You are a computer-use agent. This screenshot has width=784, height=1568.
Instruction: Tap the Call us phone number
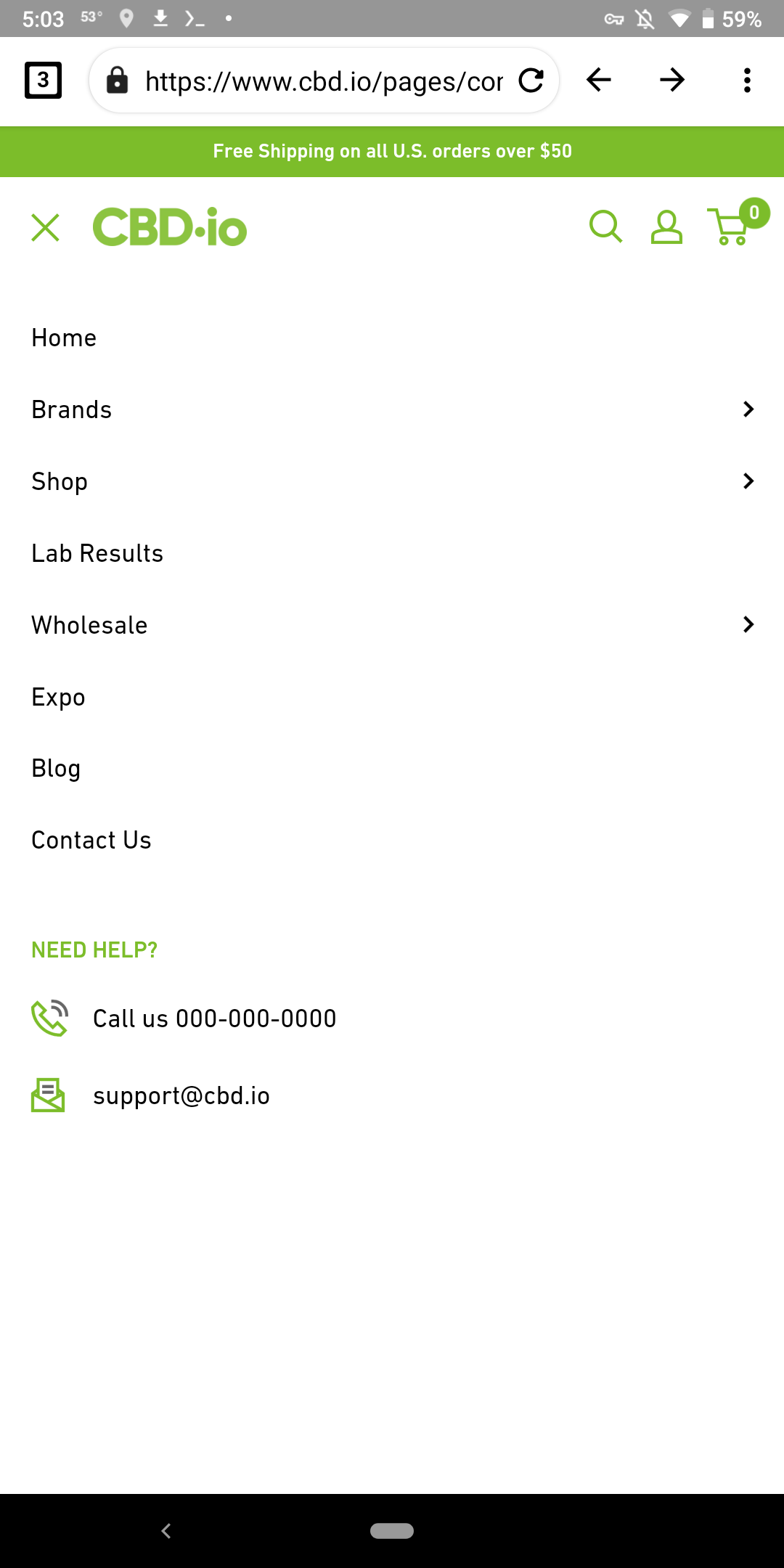[x=215, y=1018]
